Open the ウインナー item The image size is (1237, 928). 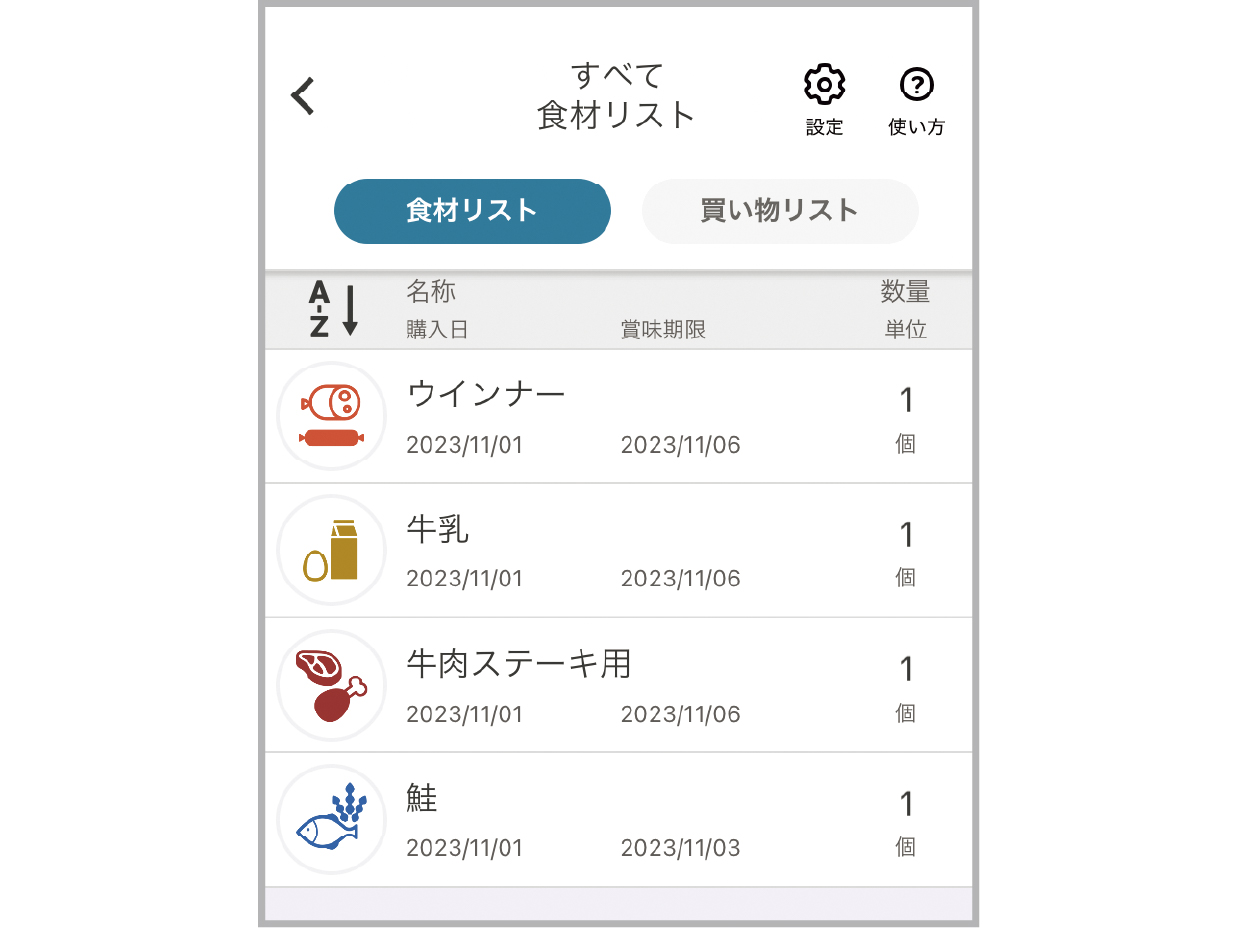click(618, 416)
